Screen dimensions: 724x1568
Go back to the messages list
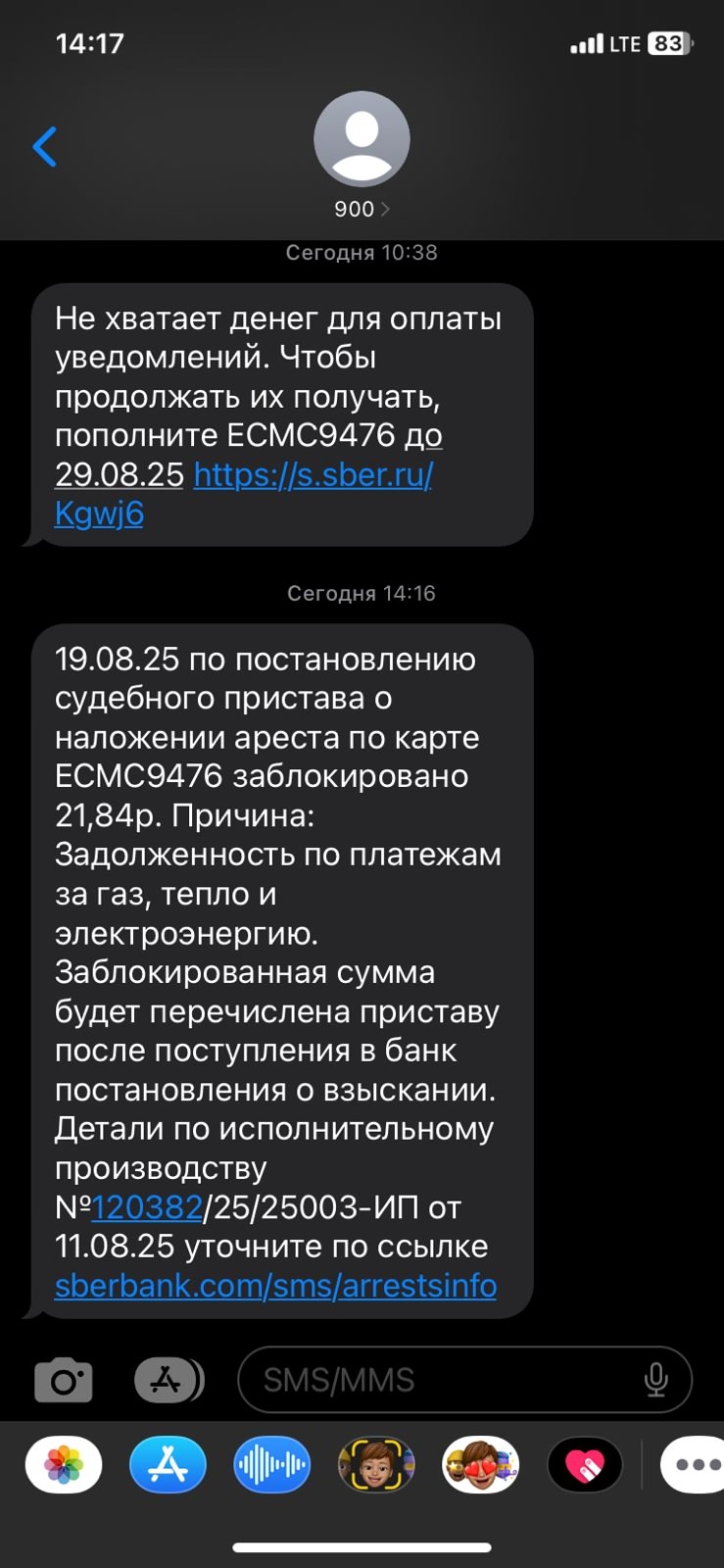pos(45,147)
